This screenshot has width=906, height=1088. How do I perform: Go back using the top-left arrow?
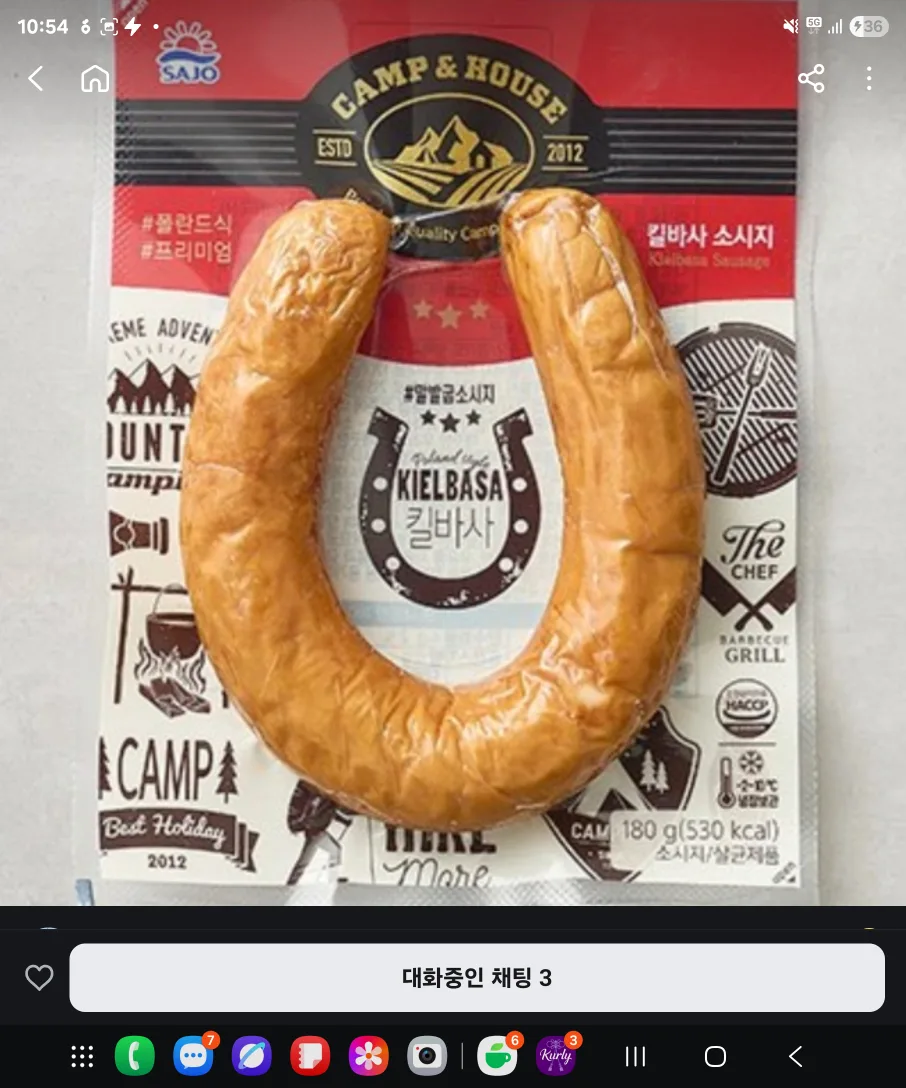click(x=36, y=79)
